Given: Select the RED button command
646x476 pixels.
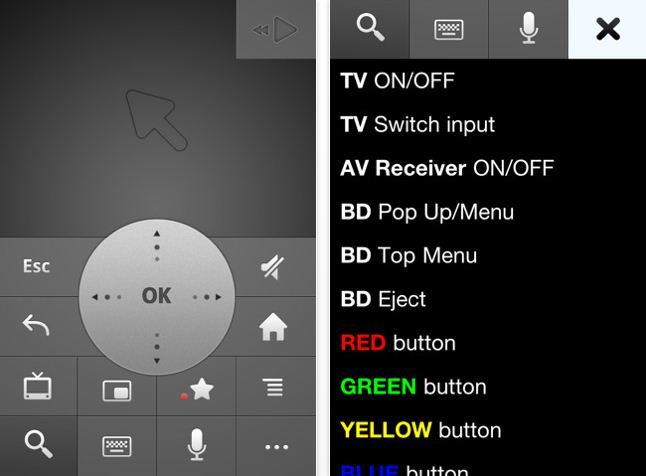Looking at the screenshot, I should click(398, 343).
